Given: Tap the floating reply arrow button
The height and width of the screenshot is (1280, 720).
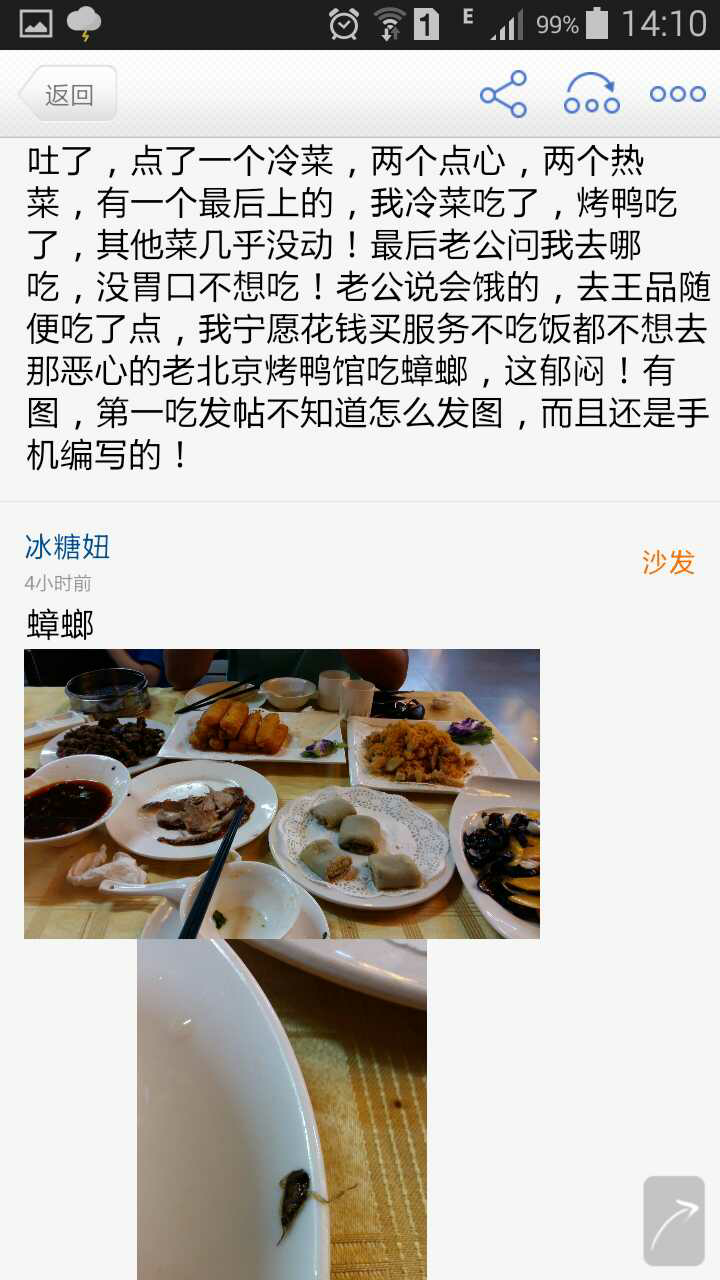Looking at the screenshot, I should coord(674,1221).
